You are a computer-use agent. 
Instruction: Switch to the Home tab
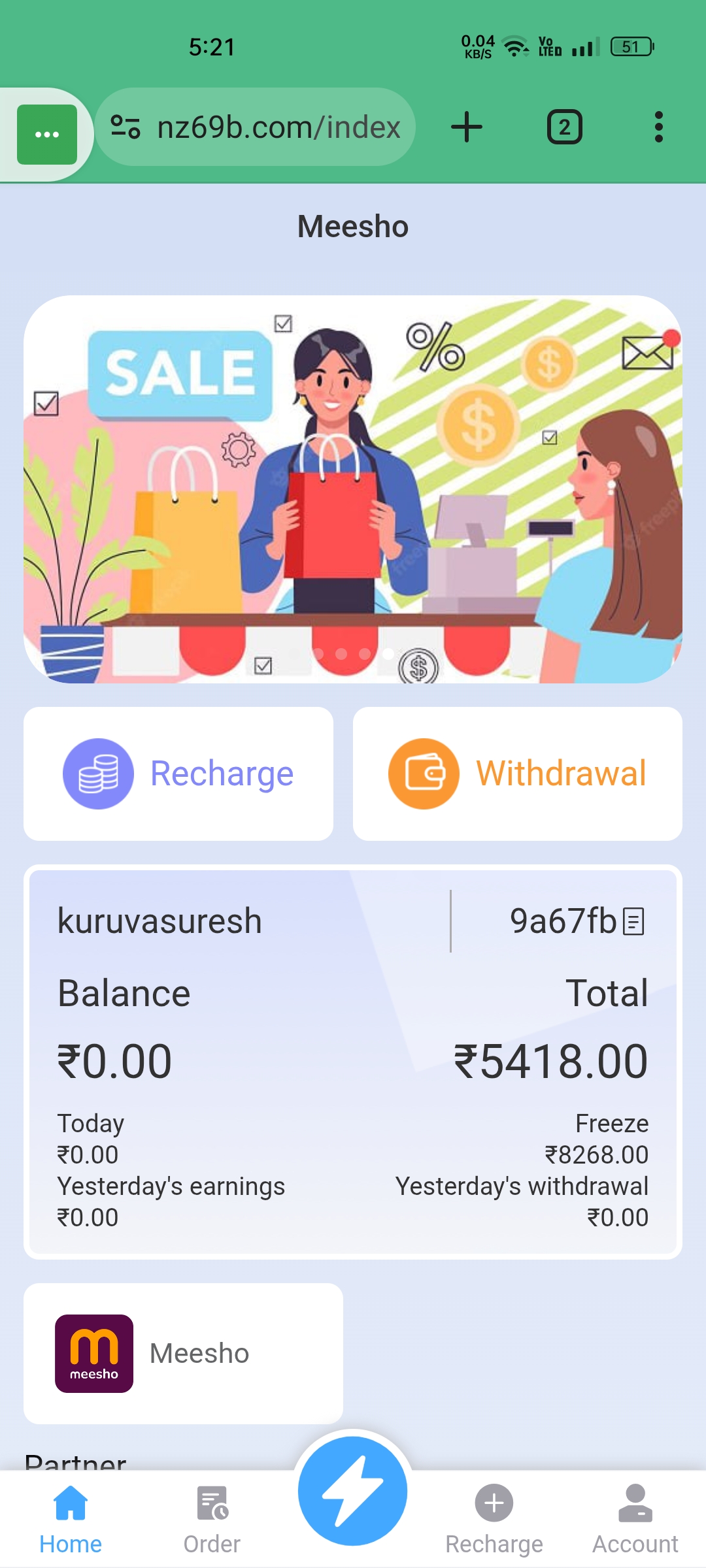pyautogui.click(x=71, y=1518)
